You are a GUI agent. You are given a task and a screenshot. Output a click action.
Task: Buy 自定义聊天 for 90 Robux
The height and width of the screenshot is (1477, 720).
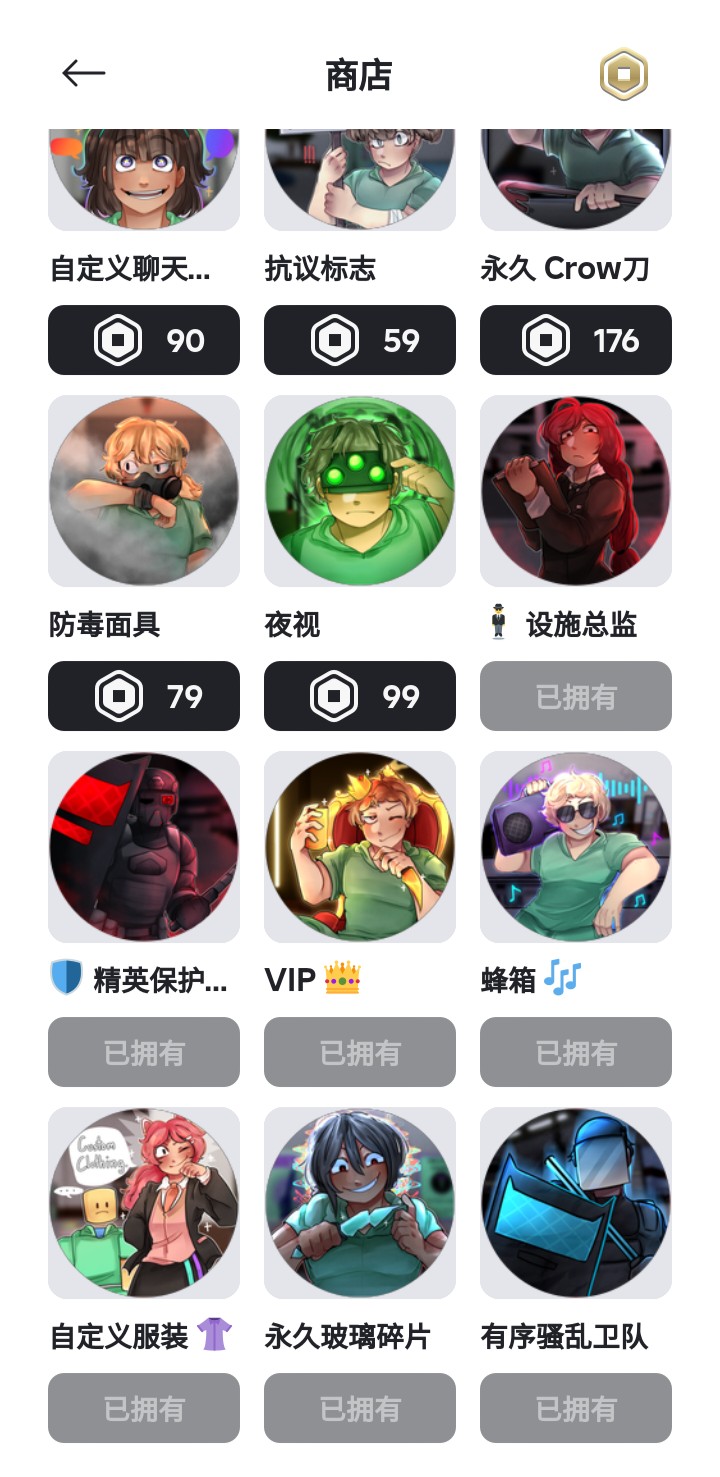[x=144, y=340]
